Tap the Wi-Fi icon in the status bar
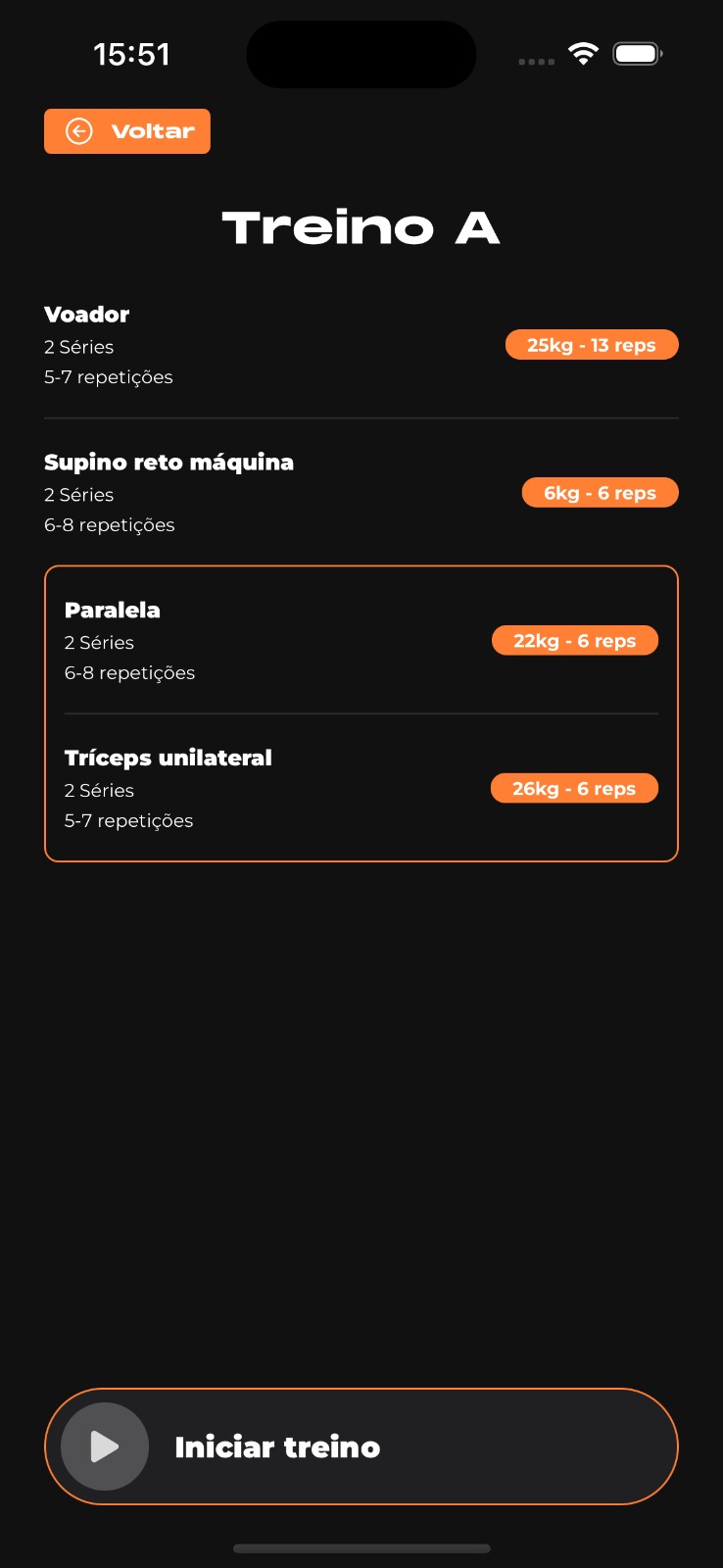This screenshot has width=723, height=1568. tap(584, 54)
